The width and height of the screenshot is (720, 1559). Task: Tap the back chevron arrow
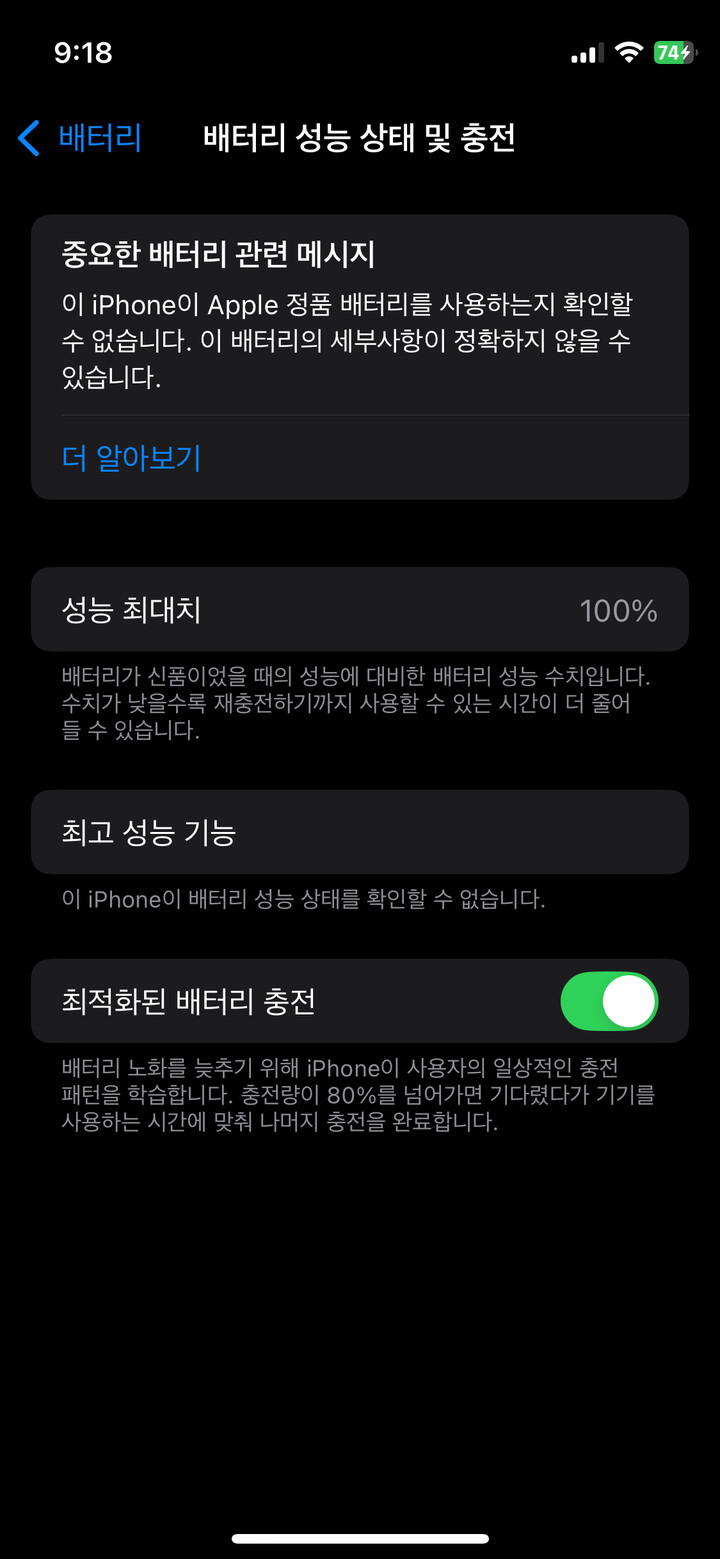click(27, 139)
